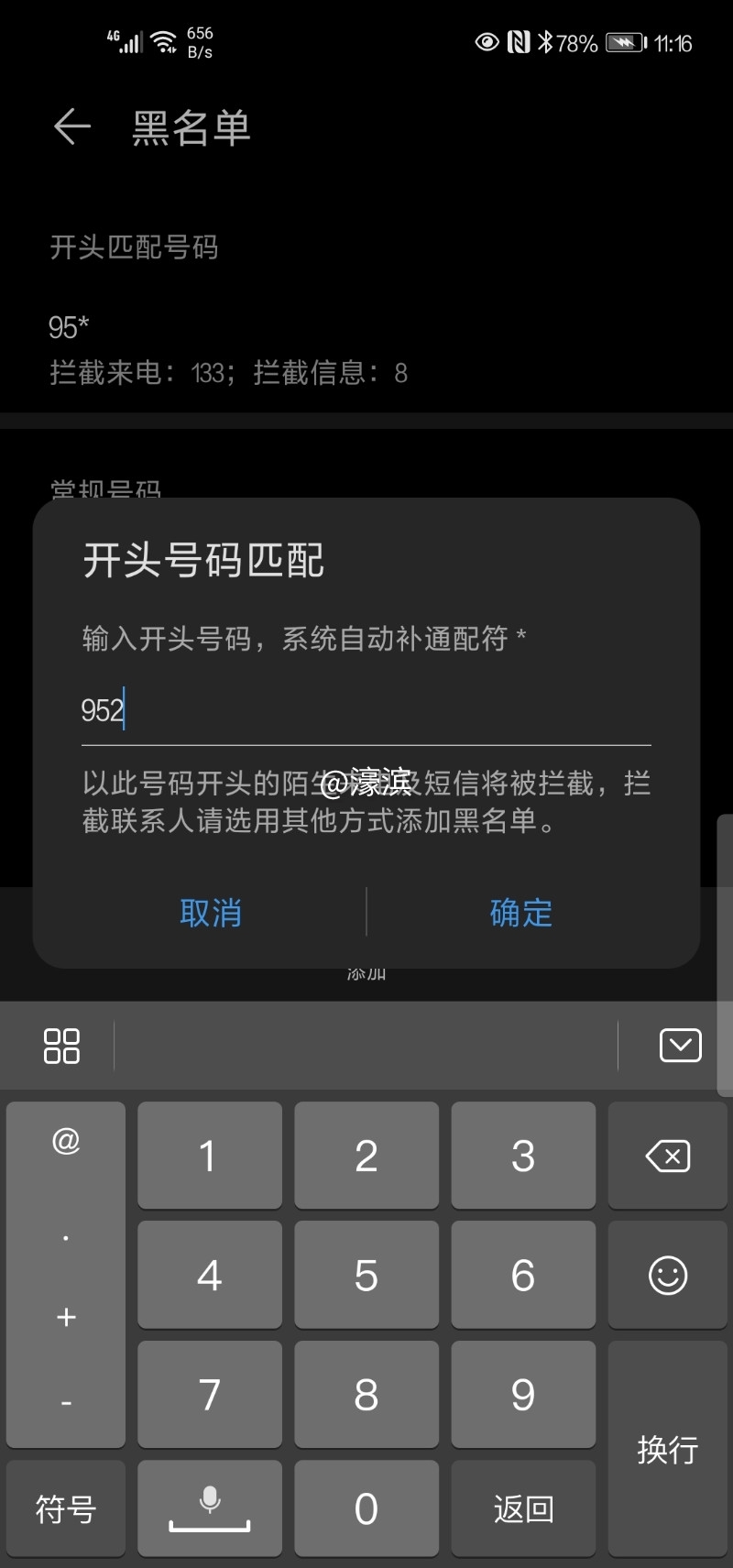This screenshot has height=1568, width=733.
Task: Confirm the prefix with 确定
Action: tap(520, 913)
